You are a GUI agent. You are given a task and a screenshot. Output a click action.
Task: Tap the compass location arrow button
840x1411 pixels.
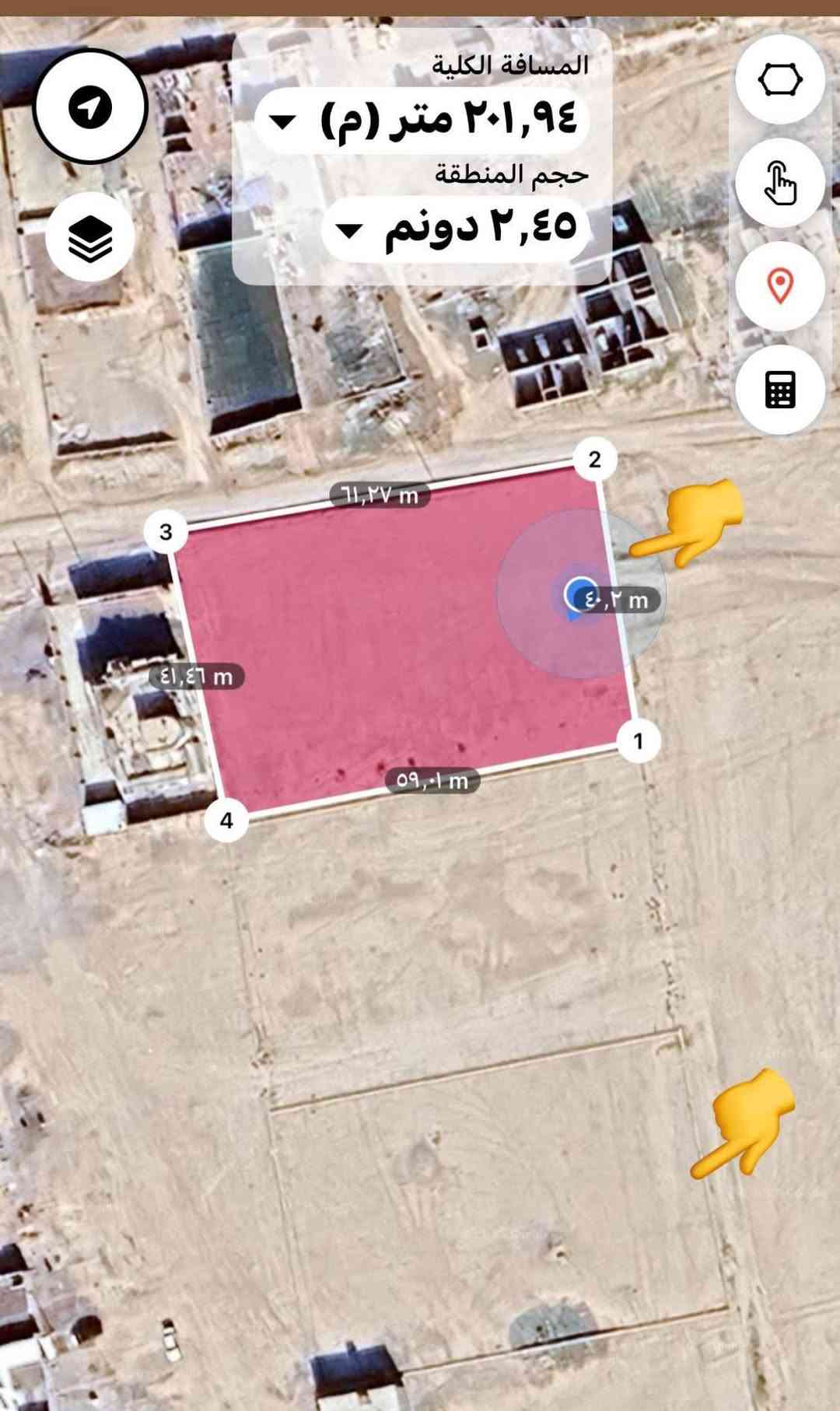(90, 107)
